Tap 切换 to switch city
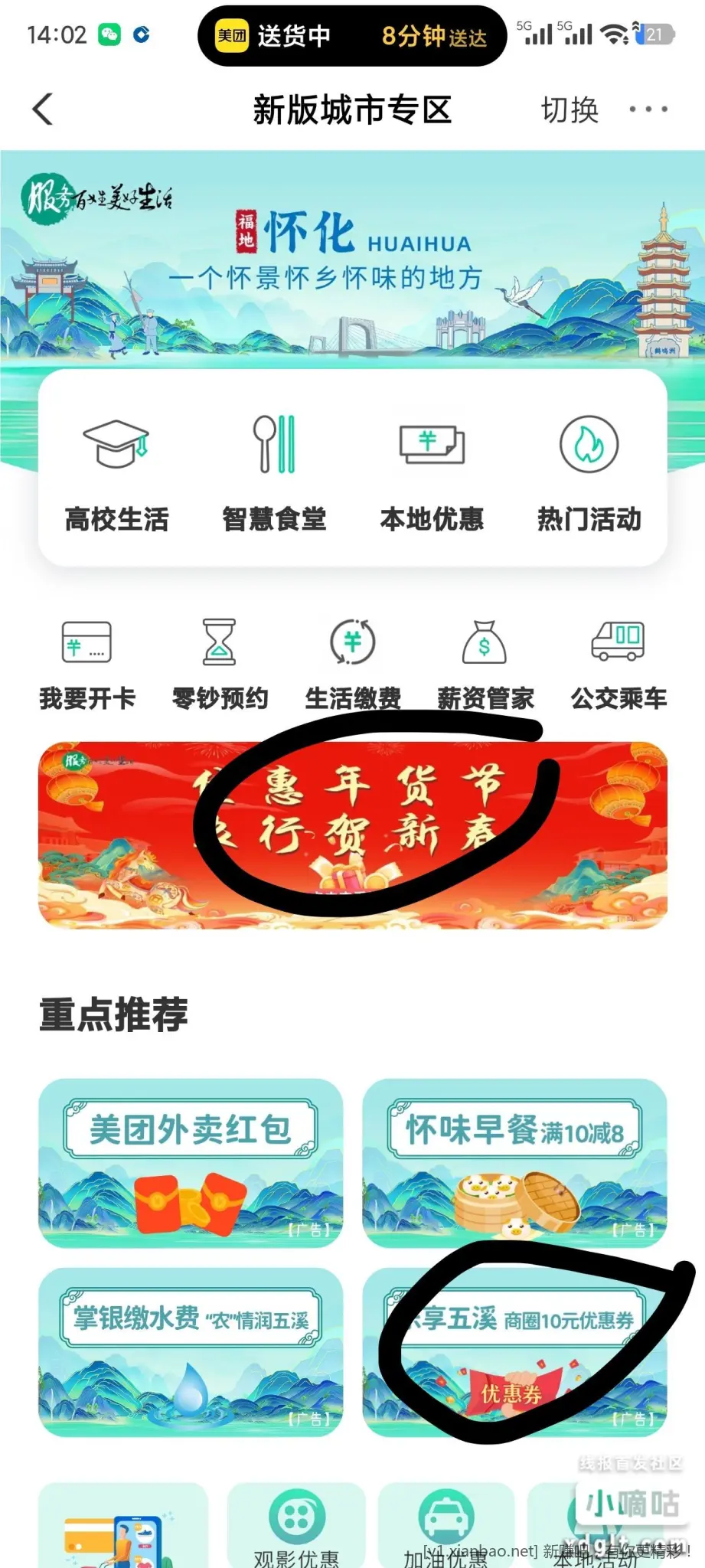Viewport: 705px width, 1568px height. pyautogui.click(x=569, y=109)
